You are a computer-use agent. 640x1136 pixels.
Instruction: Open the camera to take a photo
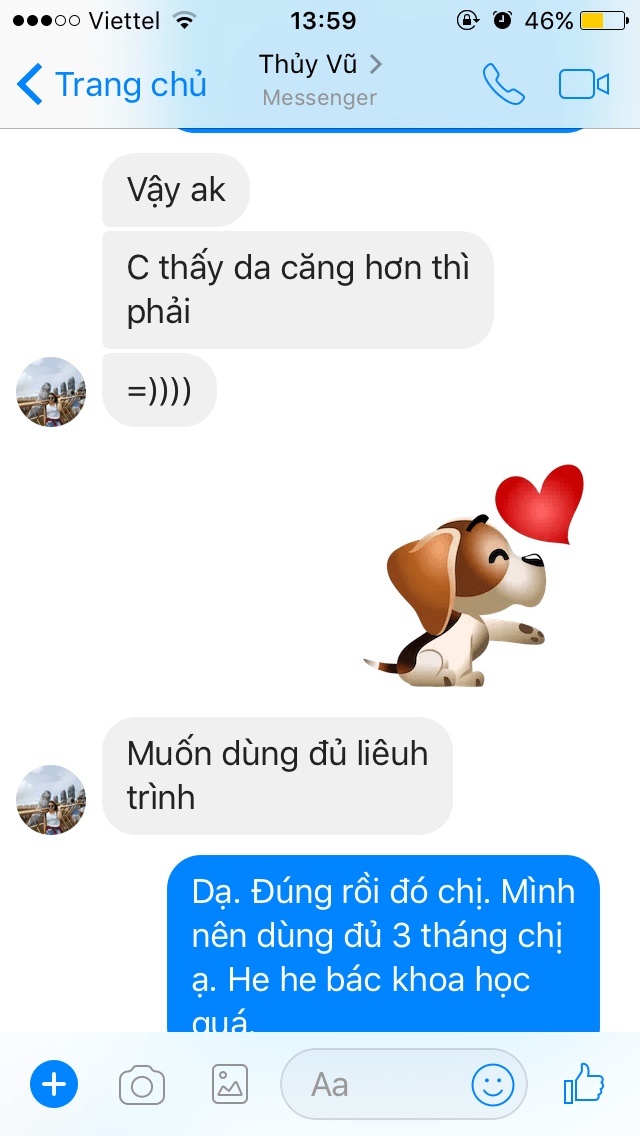point(142,1084)
